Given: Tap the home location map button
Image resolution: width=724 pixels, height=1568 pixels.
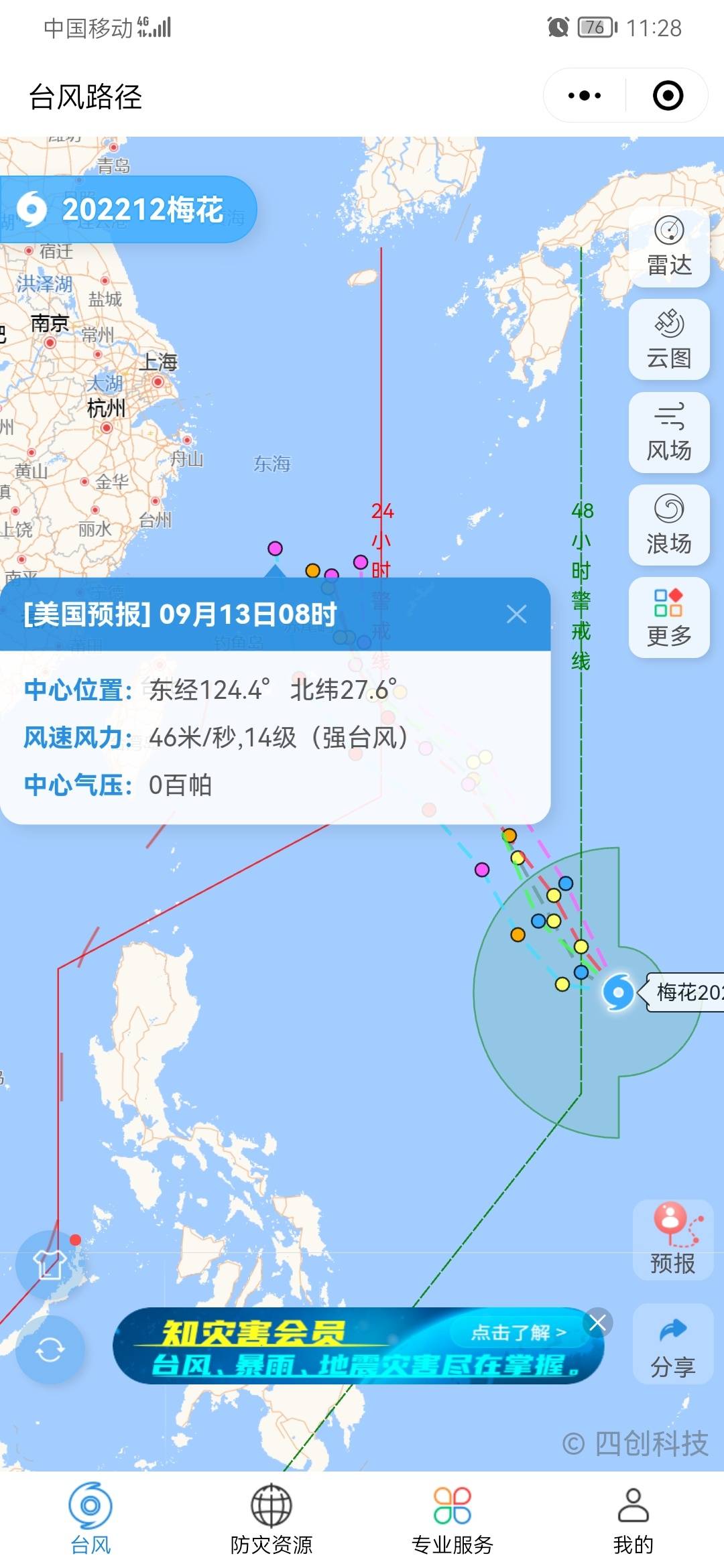Looking at the screenshot, I should point(50,1264).
